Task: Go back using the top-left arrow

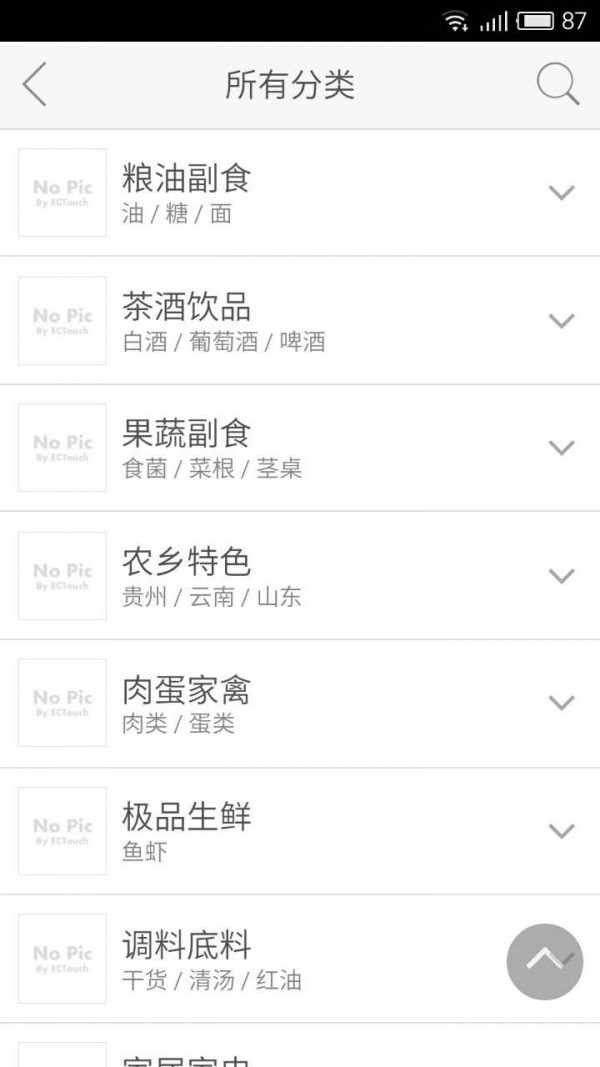Action: 35,85
